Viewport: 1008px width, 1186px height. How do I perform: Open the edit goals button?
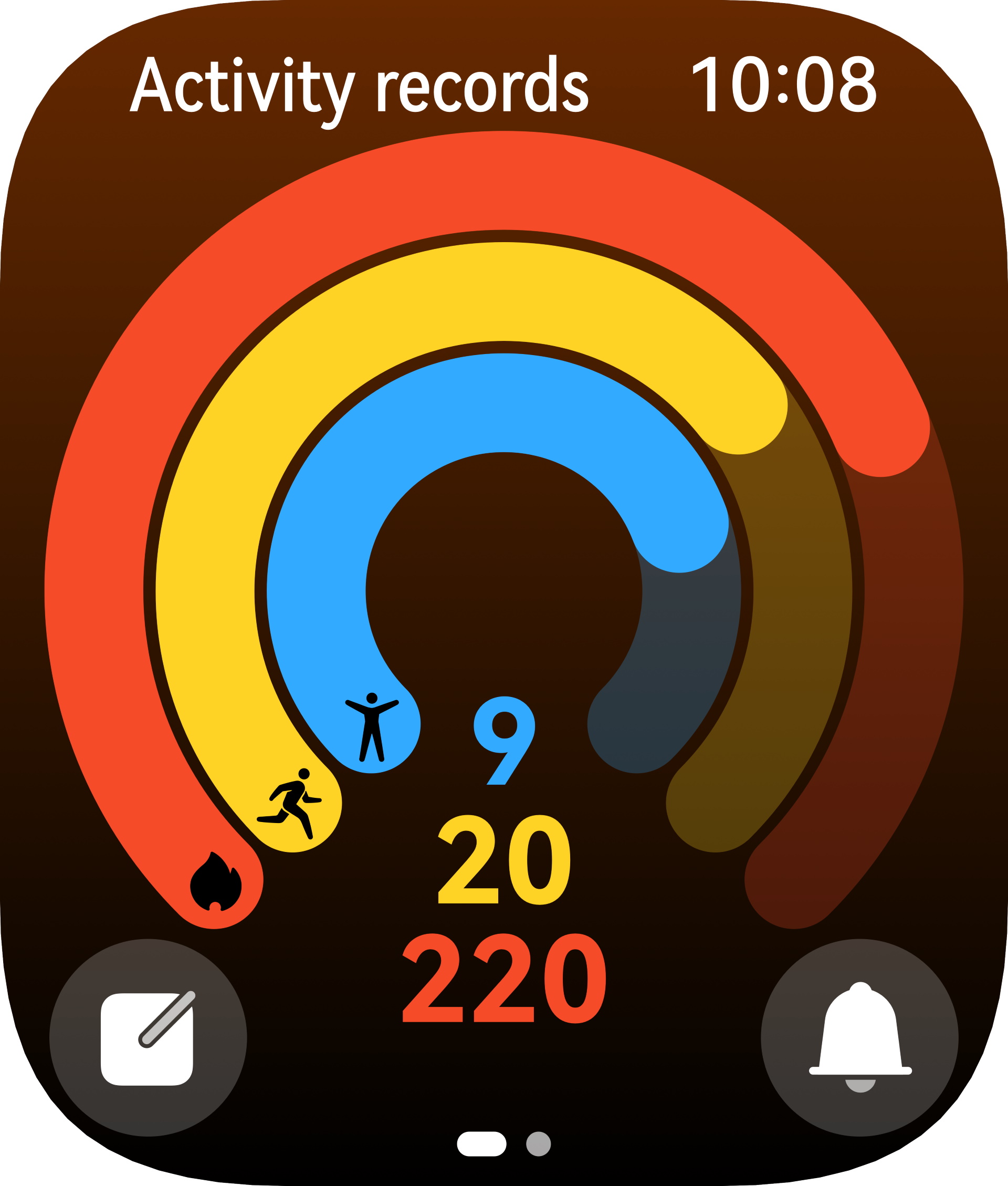(x=148, y=1038)
